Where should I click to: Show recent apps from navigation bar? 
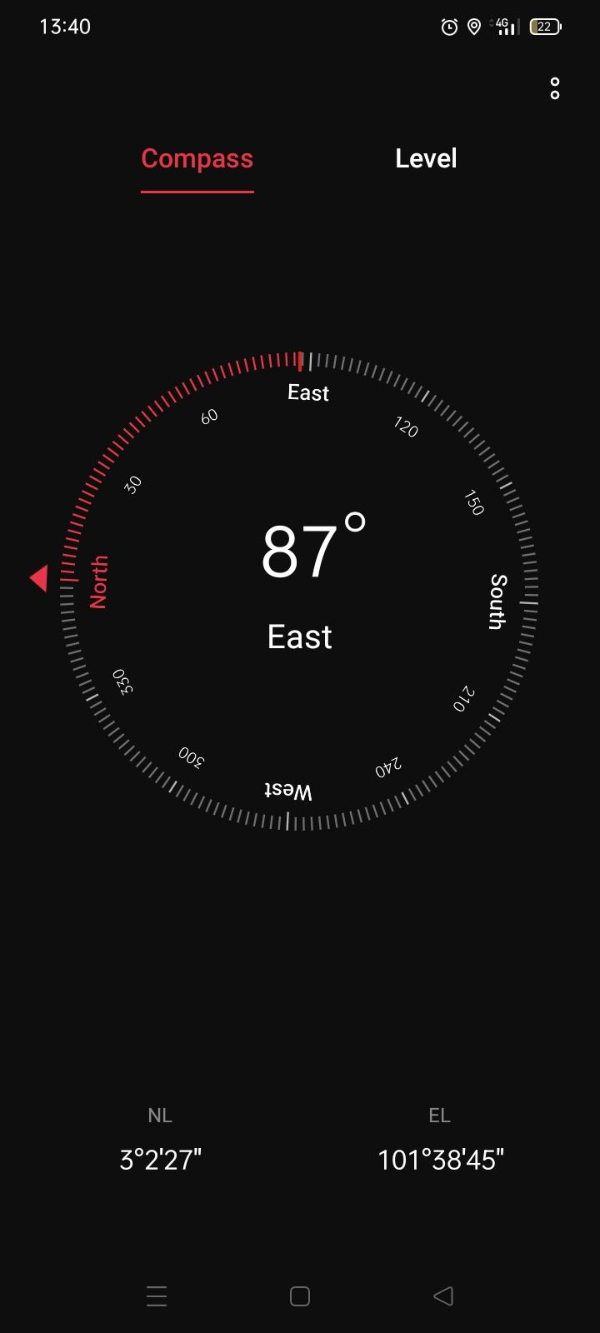(157, 1296)
